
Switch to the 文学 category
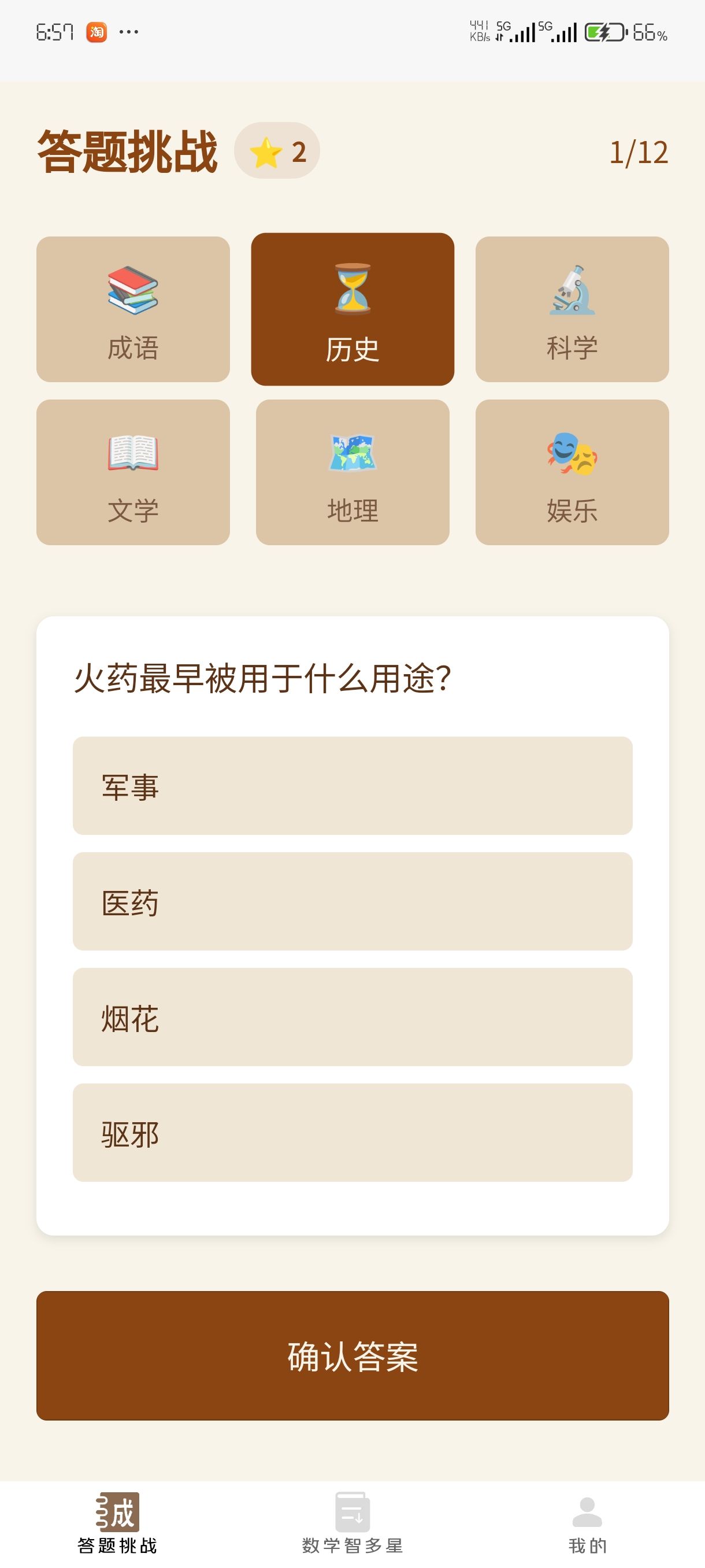pyautogui.click(x=132, y=472)
